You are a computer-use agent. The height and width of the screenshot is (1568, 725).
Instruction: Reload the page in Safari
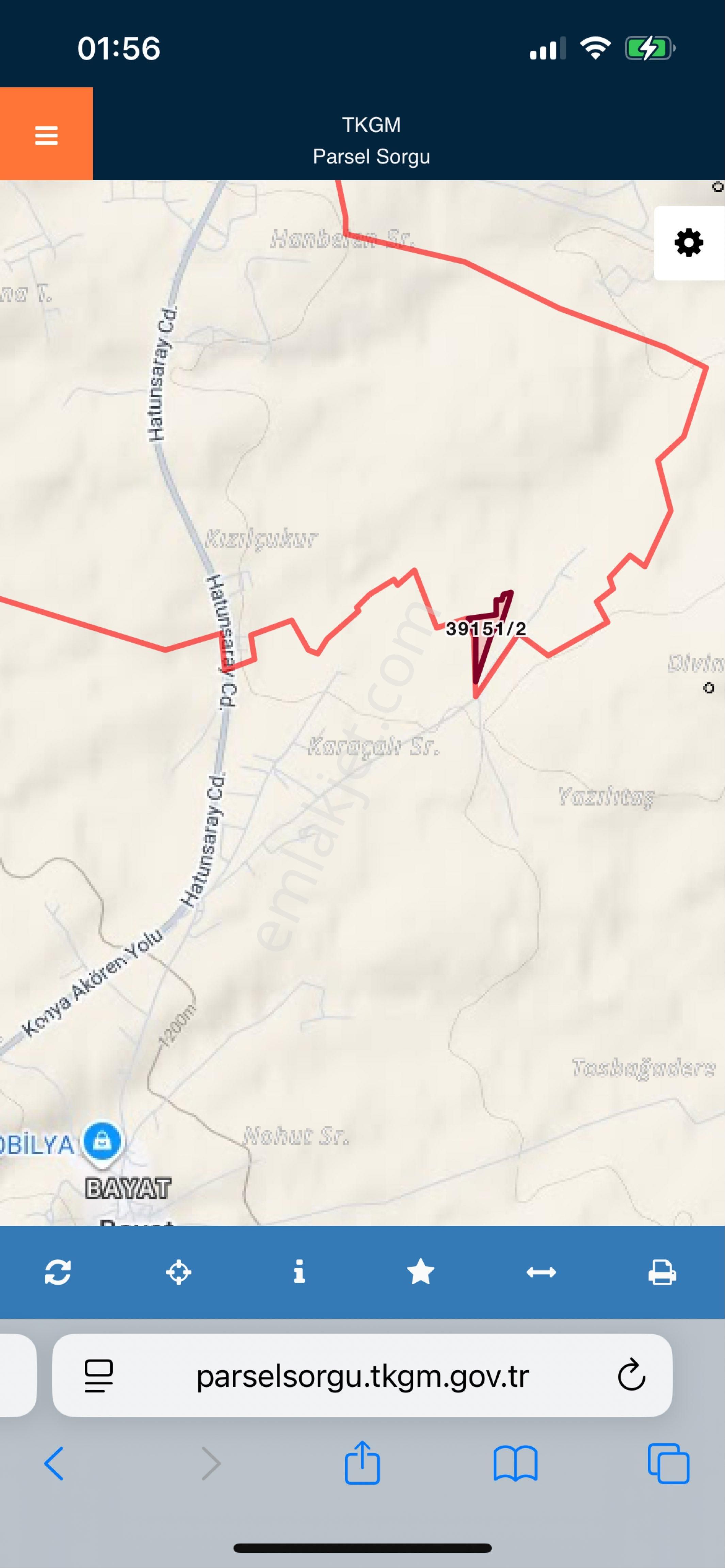pyautogui.click(x=631, y=1375)
